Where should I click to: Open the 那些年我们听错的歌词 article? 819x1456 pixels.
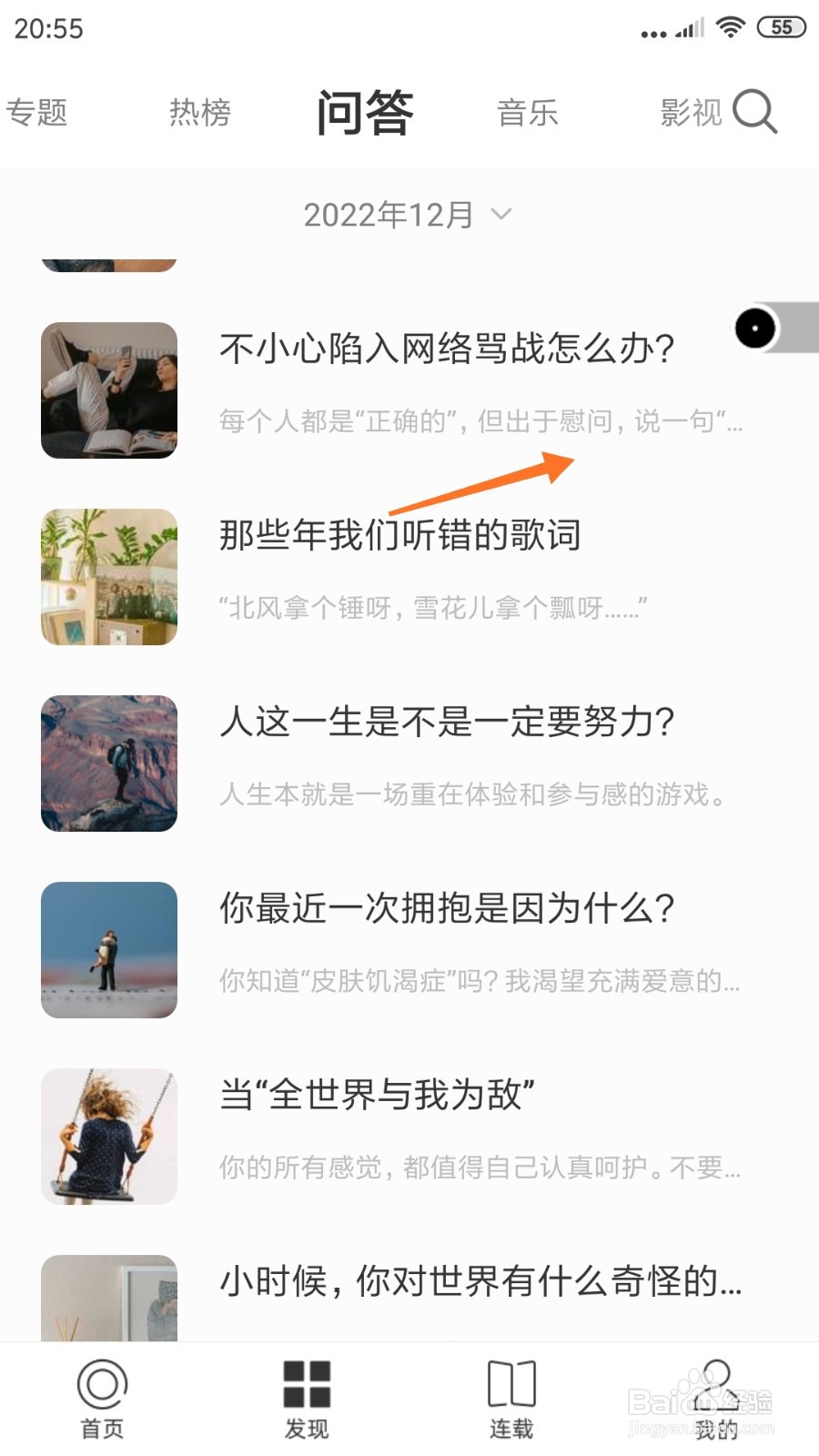click(x=403, y=535)
